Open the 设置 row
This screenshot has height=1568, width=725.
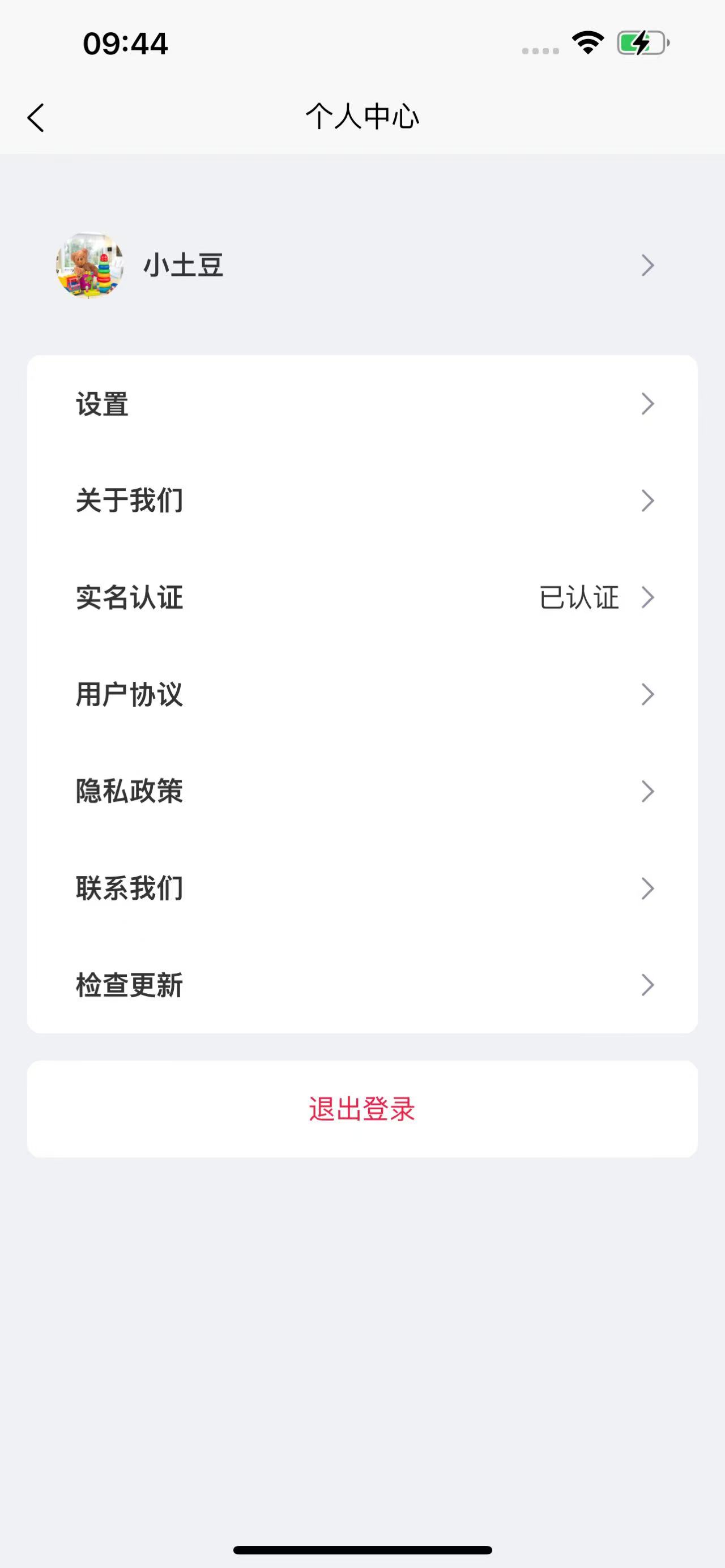[x=362, y=404]
